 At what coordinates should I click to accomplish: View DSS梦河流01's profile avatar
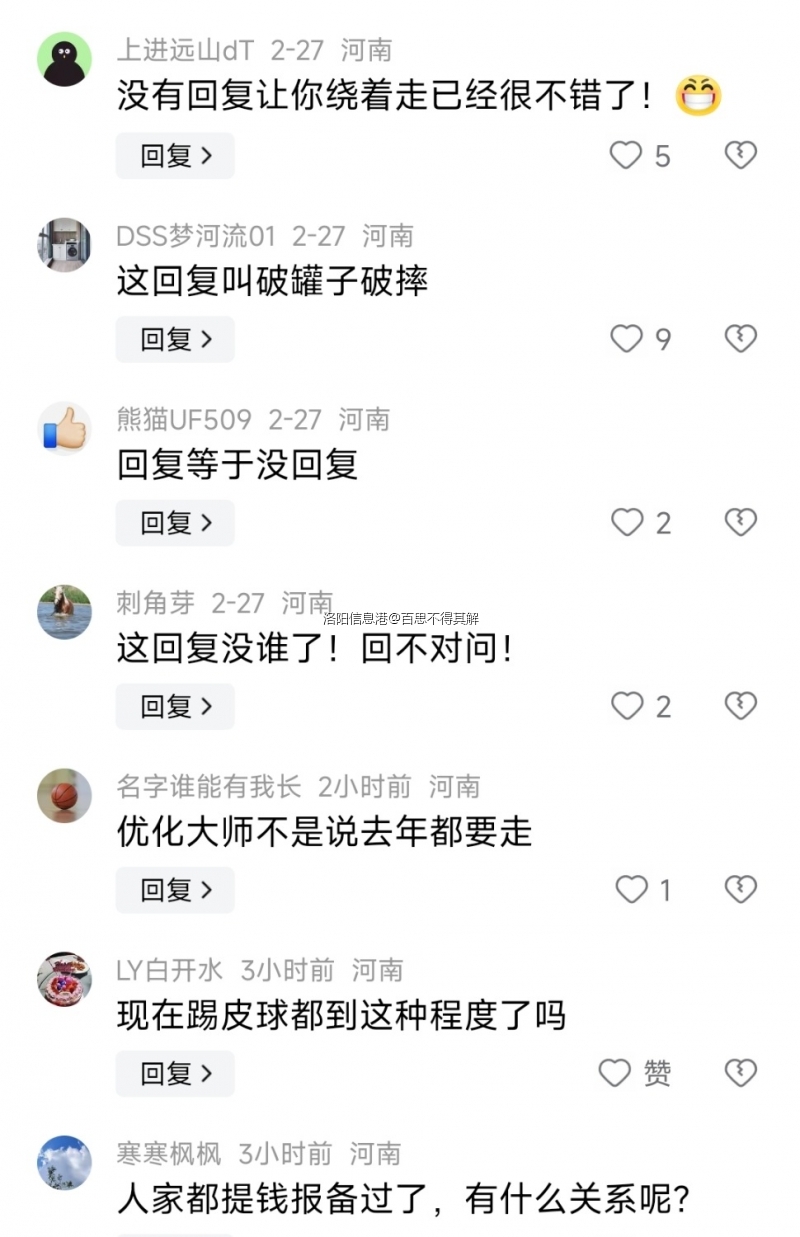tap(65, 245)
